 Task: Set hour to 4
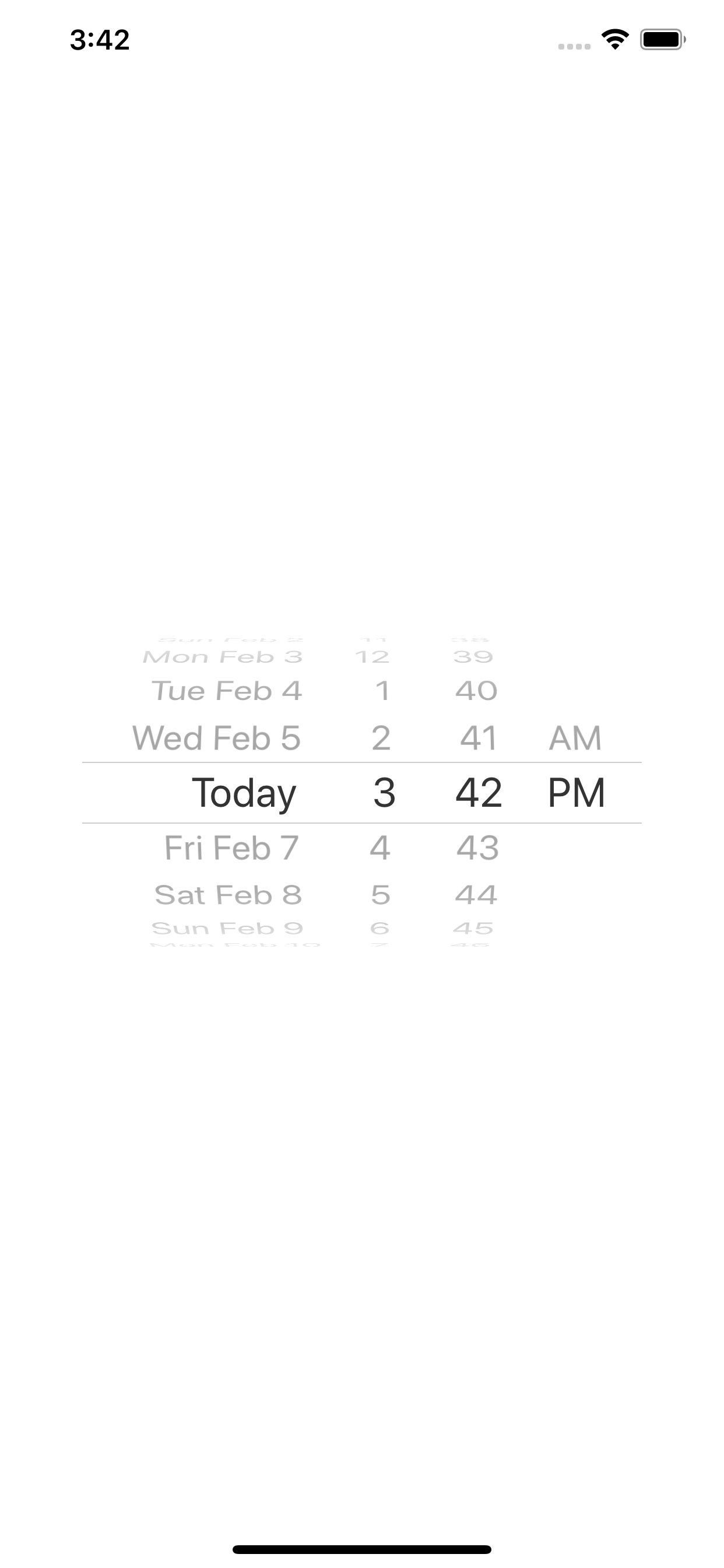tap(380, 848)
